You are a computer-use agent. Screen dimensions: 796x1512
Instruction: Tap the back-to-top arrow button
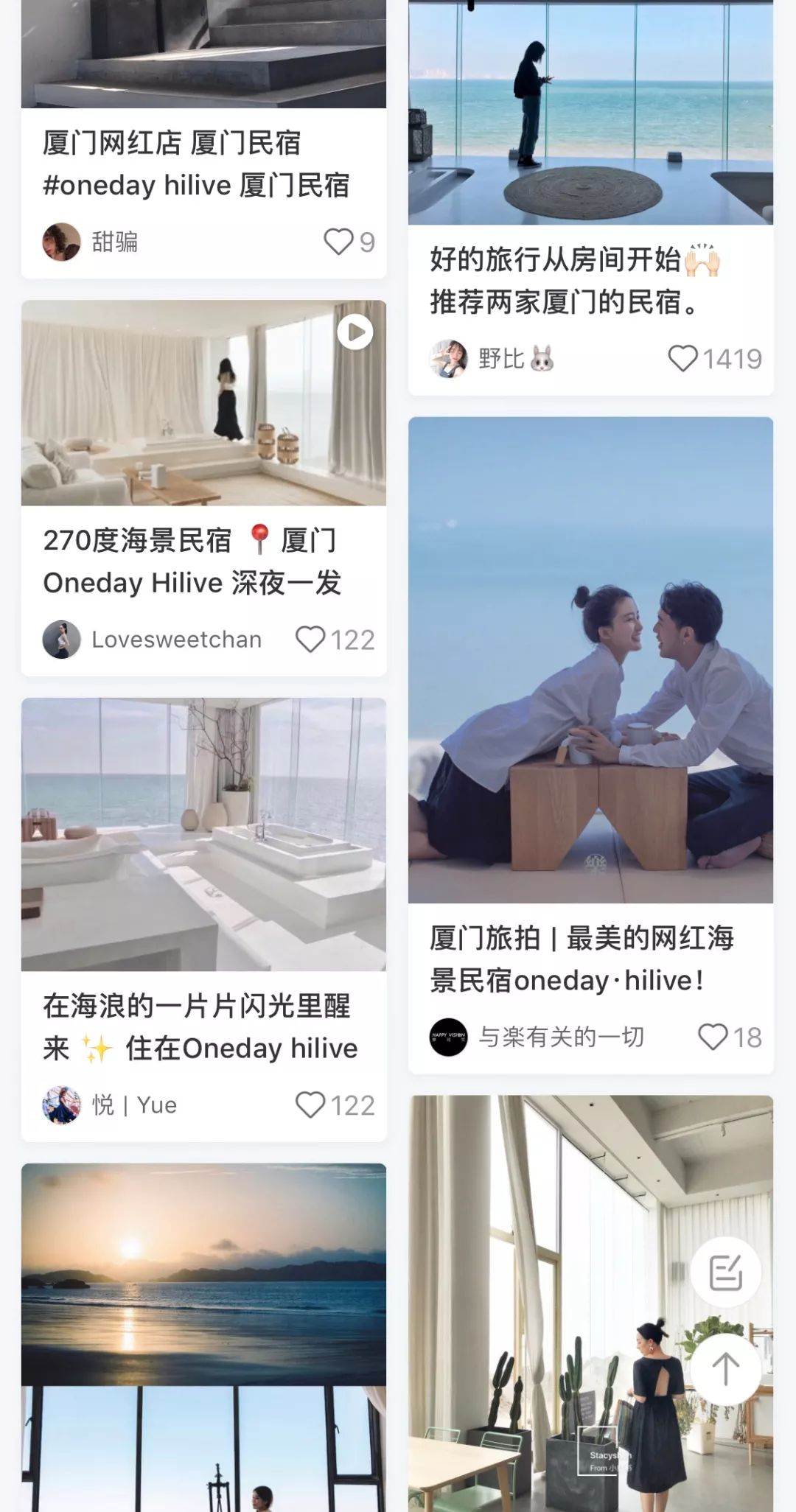(725, 1369)
